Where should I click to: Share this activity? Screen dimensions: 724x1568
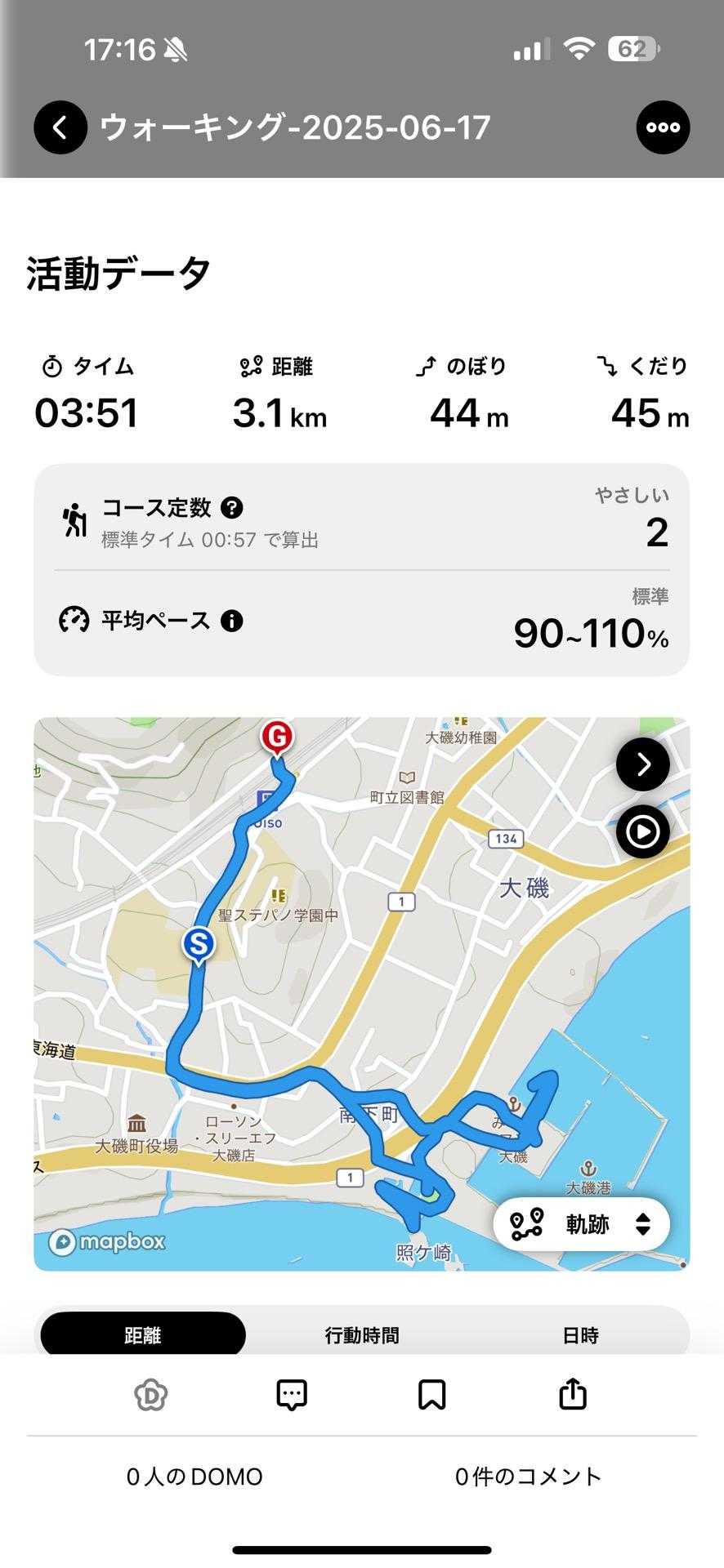tap(573, 1394)
